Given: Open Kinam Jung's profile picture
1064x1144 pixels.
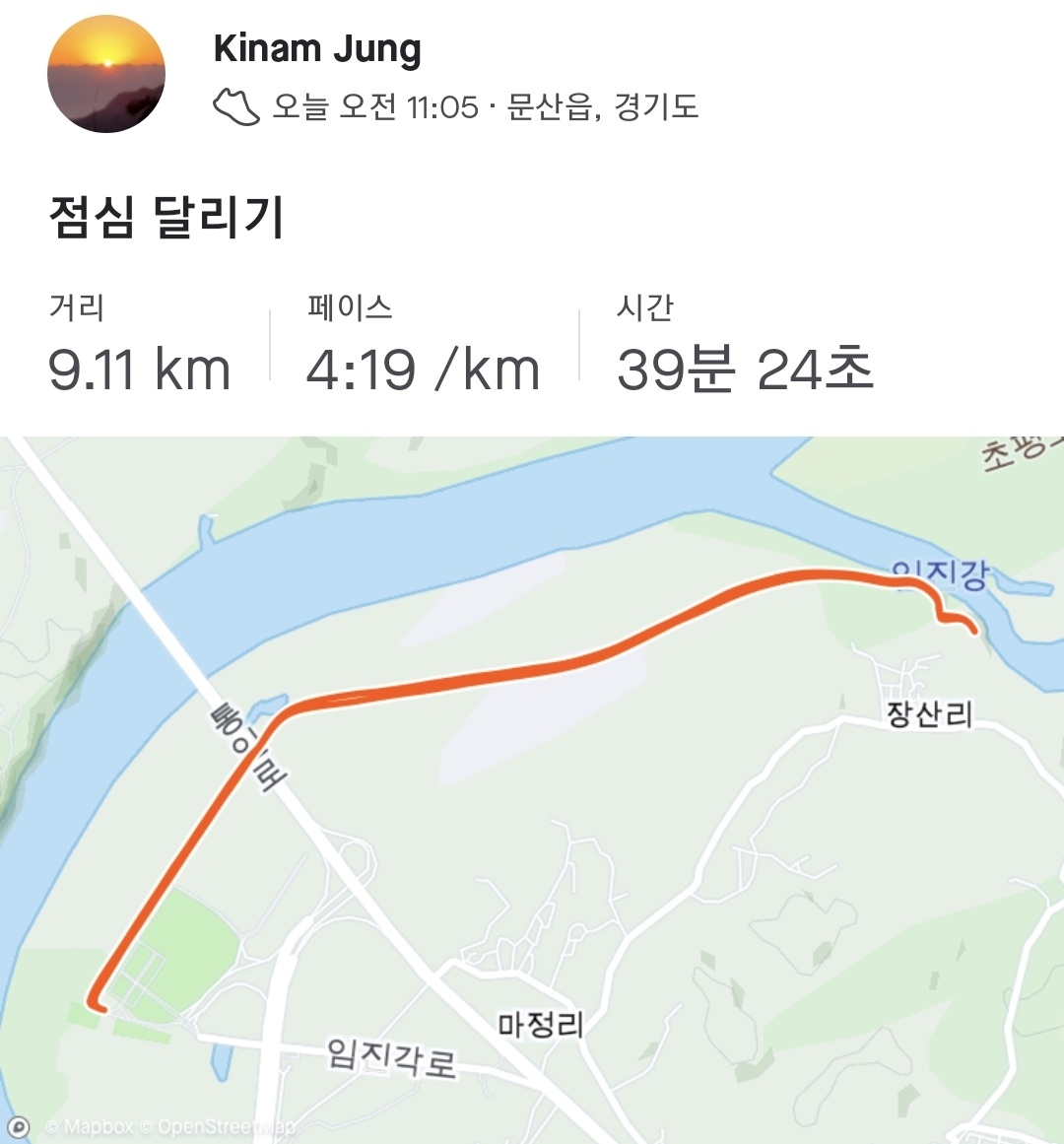Looking at the screenshot, I should (106, 75).
